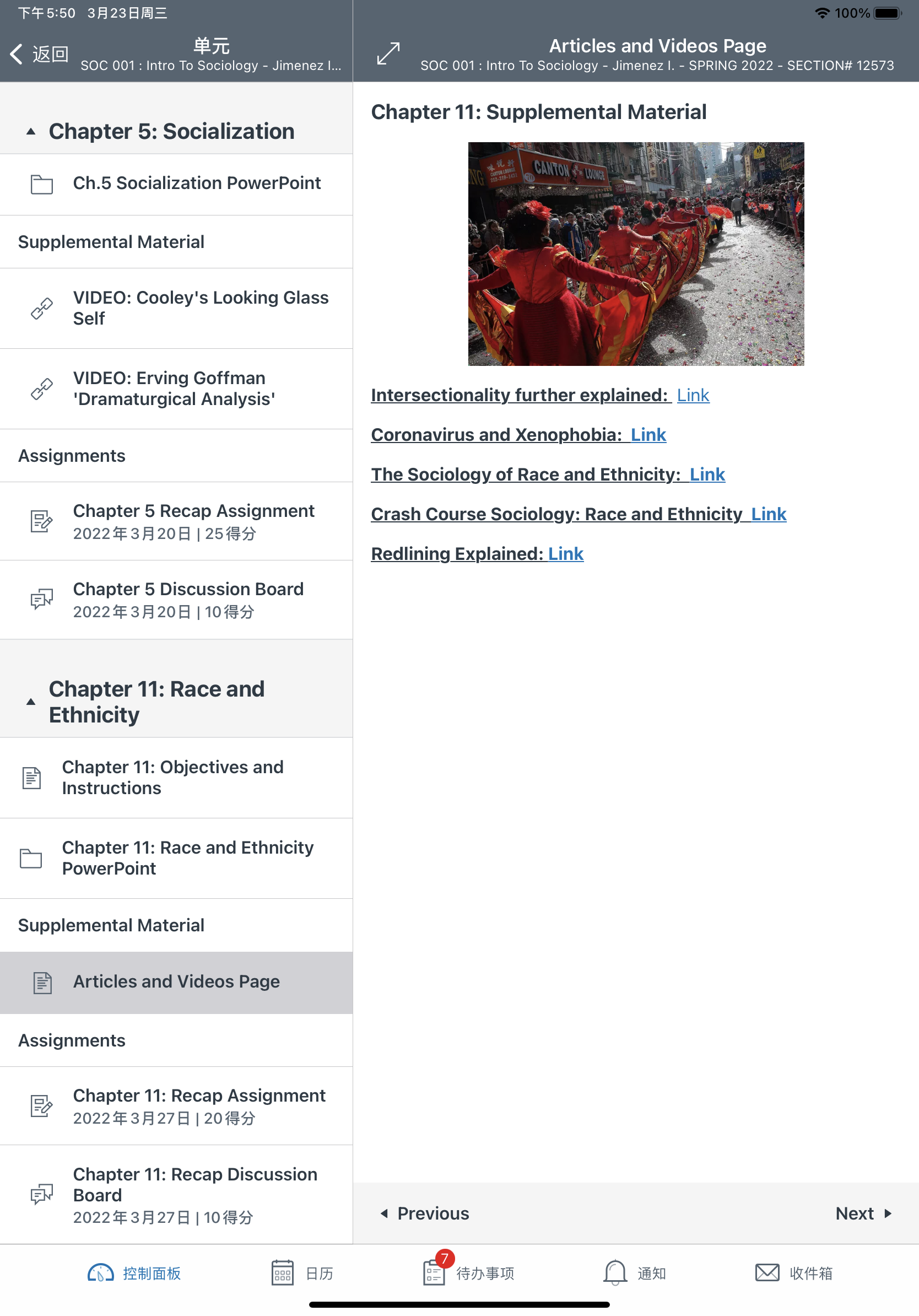This screenshot has height=1316, width=919.
Task: Open the Redlining Explained link
Action: click(565, 554)
